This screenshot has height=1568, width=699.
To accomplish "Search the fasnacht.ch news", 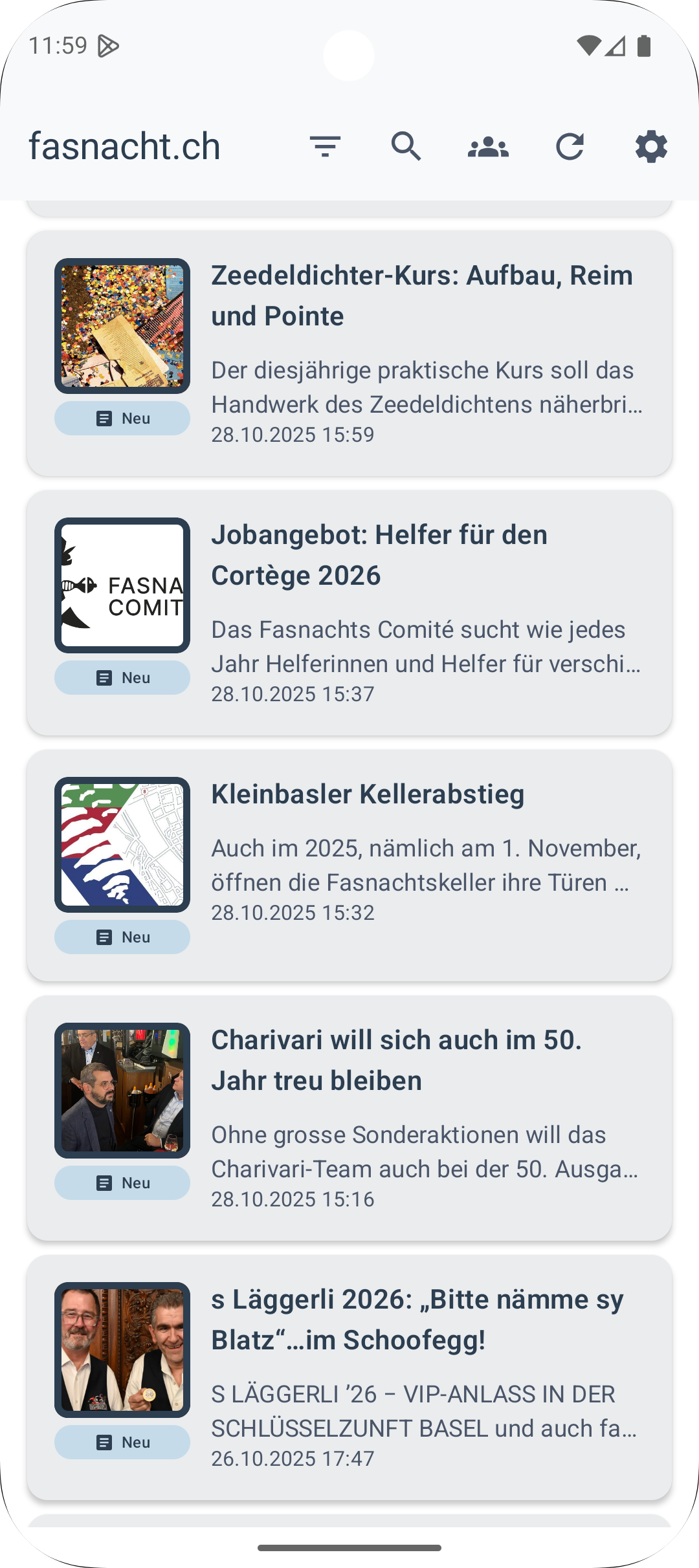I will pyautogui.click(x=406, y=146).
